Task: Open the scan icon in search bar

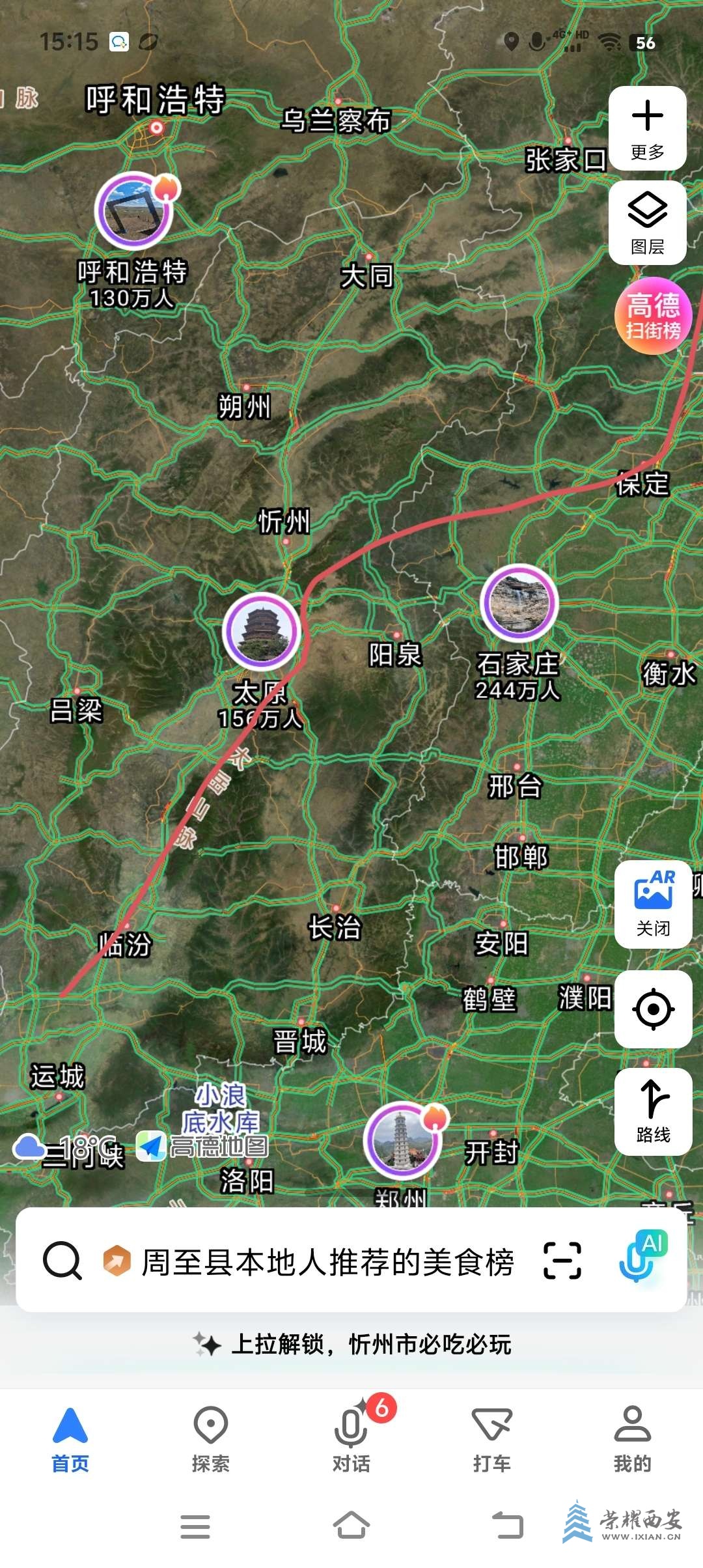Action: click(562, 1261)
